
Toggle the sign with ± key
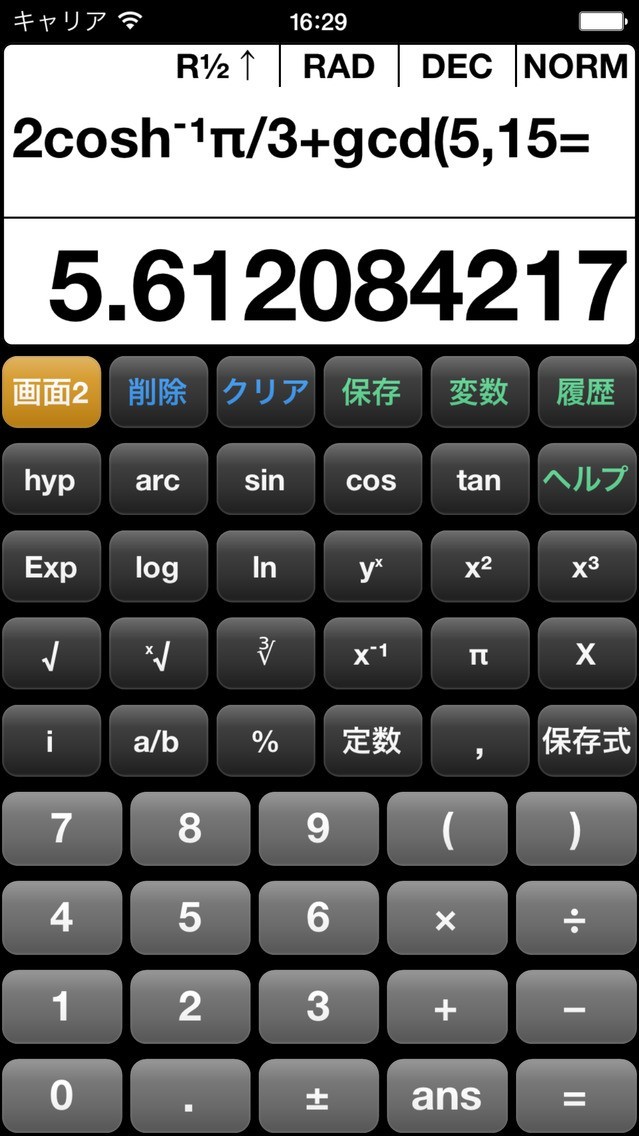coord(319,1096)
